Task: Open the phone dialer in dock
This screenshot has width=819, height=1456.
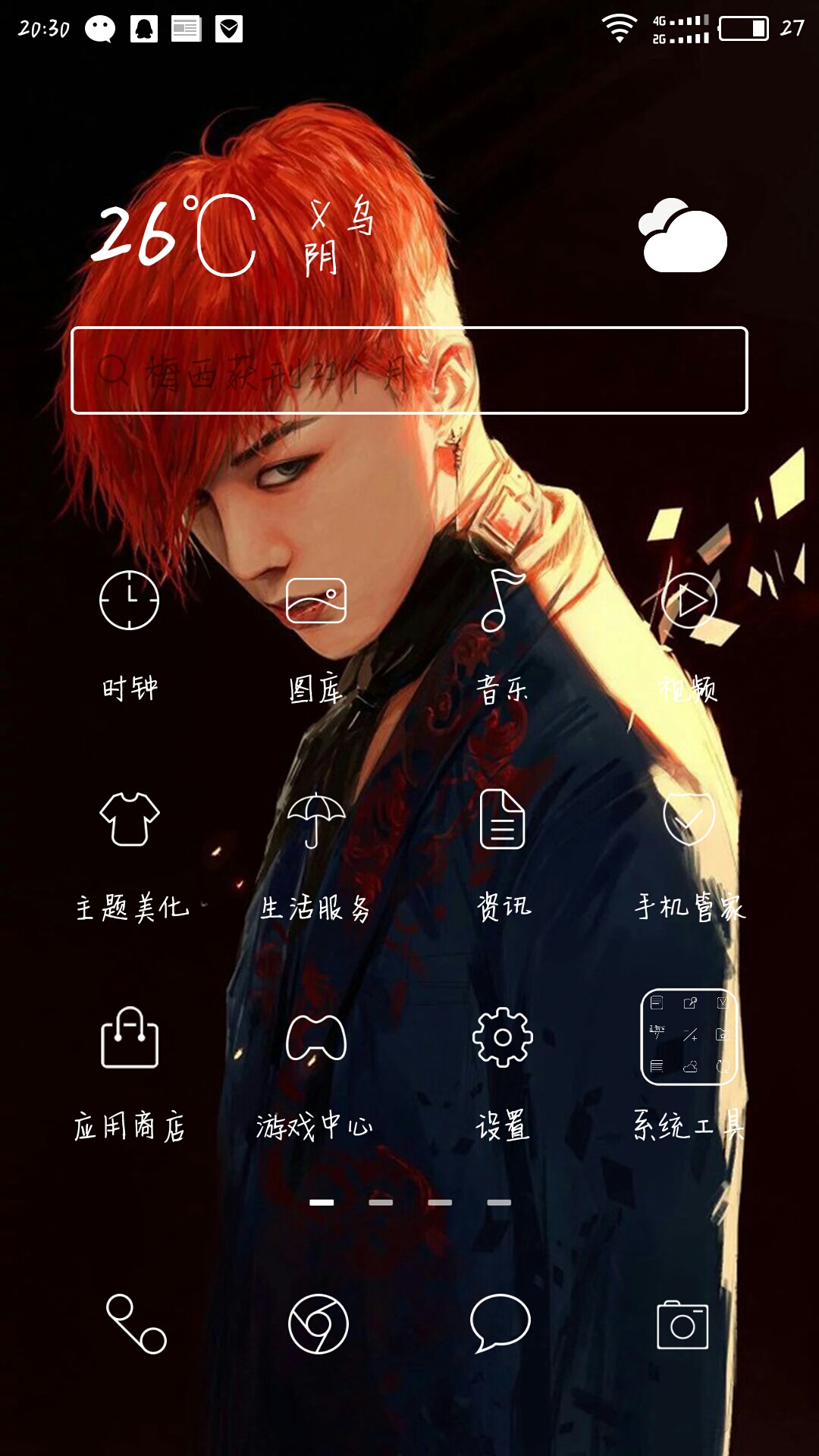Action: [x=136, y=1324]
